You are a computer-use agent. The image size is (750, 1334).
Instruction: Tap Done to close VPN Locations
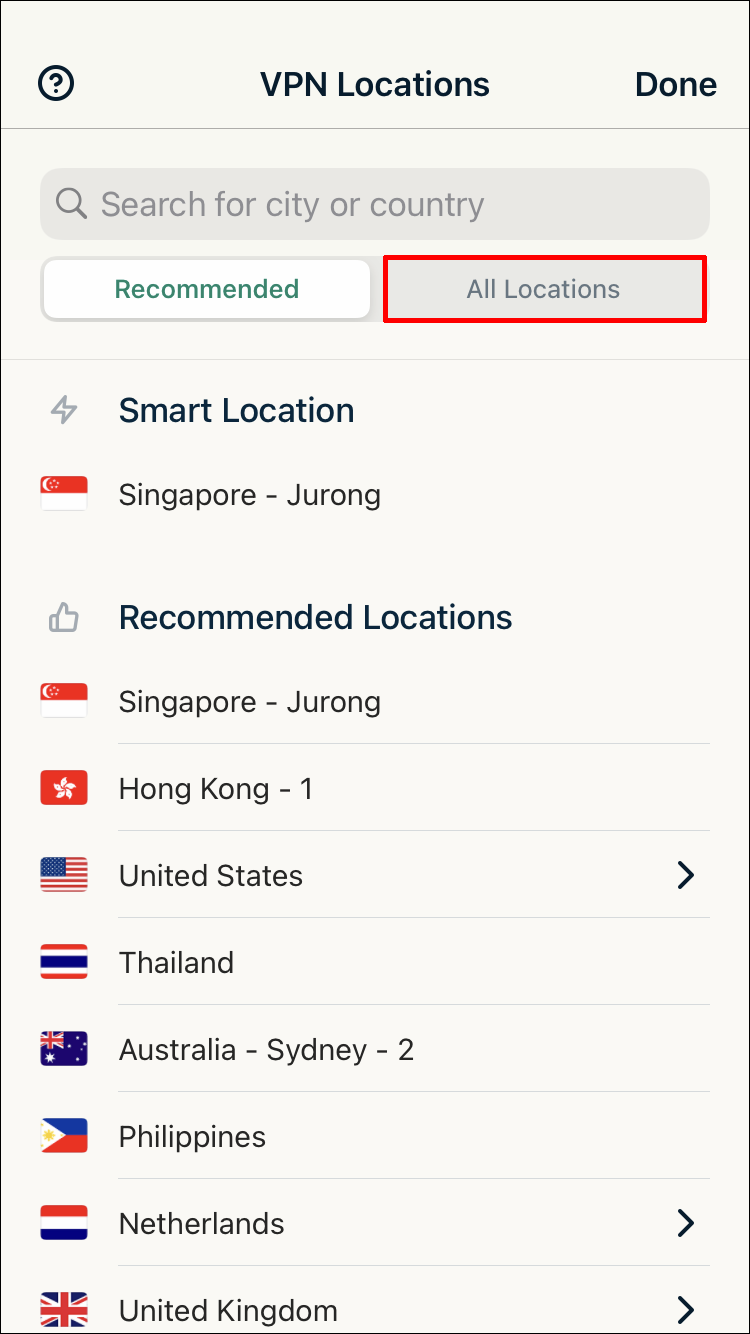pyautogui.click(x=675, y=85)
